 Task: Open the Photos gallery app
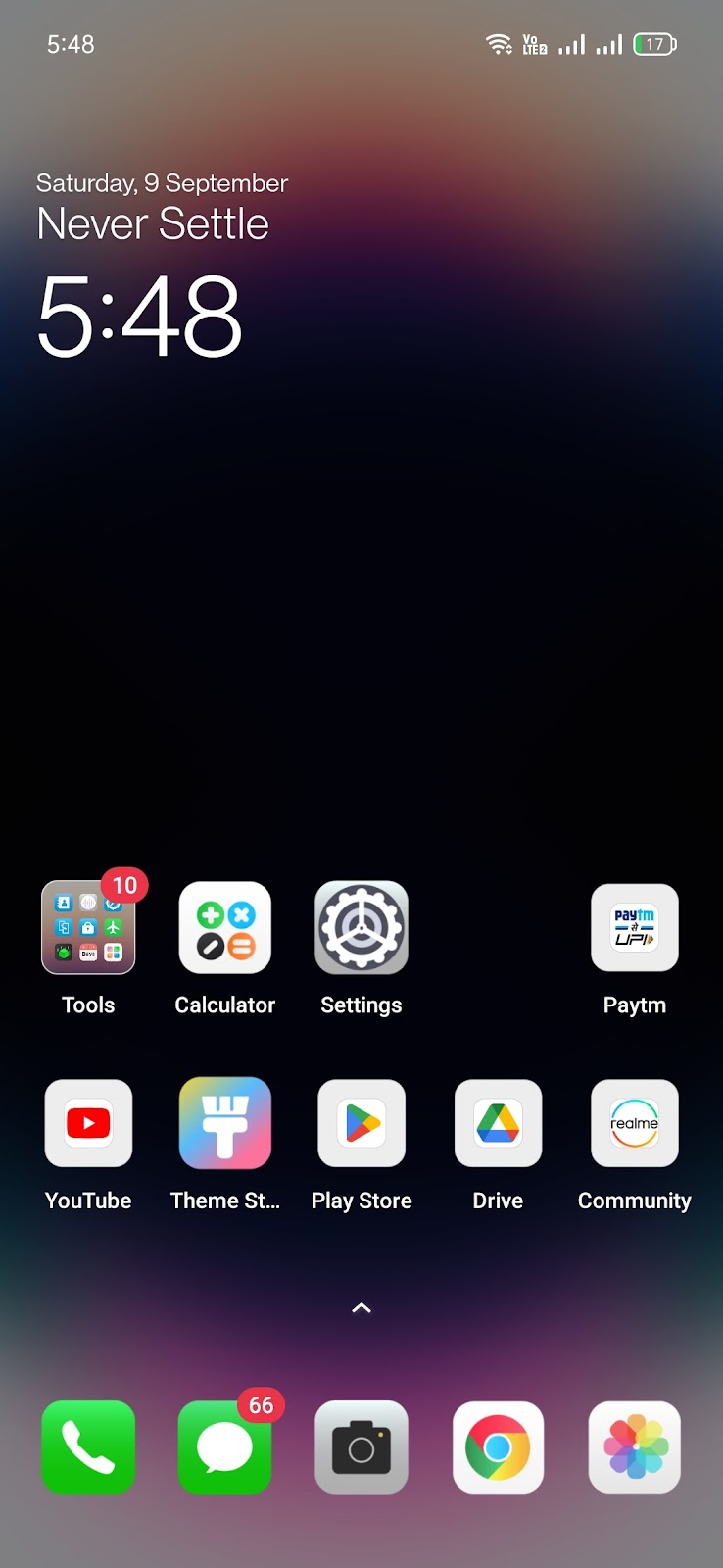(x=635, y=1447)
